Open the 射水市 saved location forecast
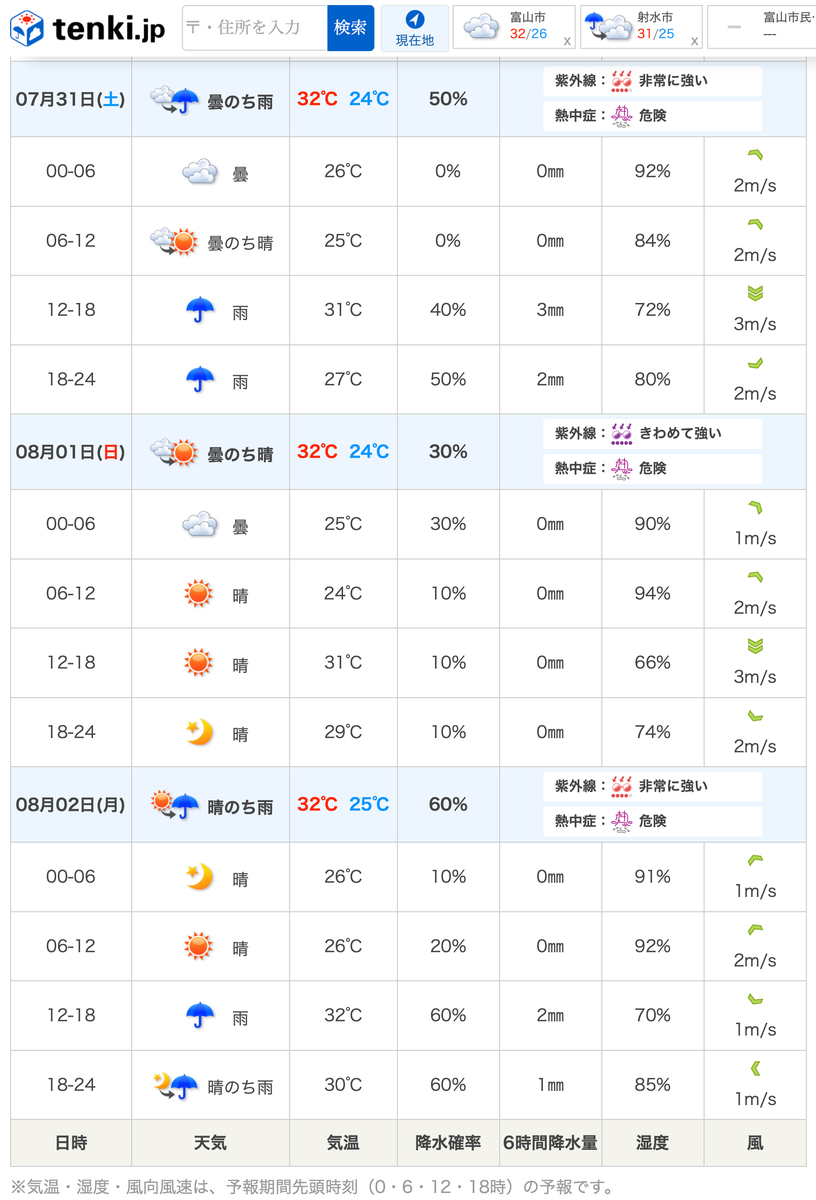Viewport: 816px width, 1200px height. click(635, 27)
